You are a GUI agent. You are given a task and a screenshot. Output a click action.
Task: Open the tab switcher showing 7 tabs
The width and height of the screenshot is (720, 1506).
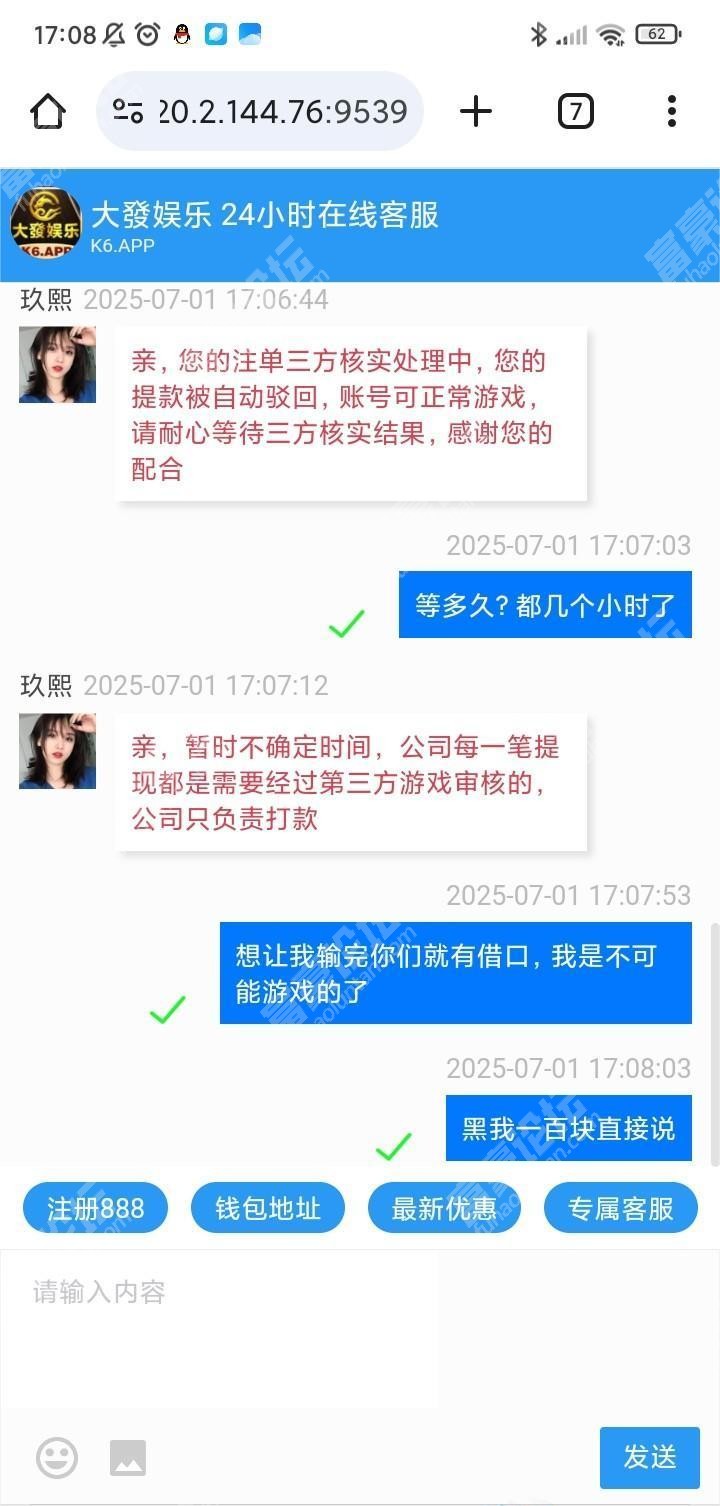coord(575,111)
